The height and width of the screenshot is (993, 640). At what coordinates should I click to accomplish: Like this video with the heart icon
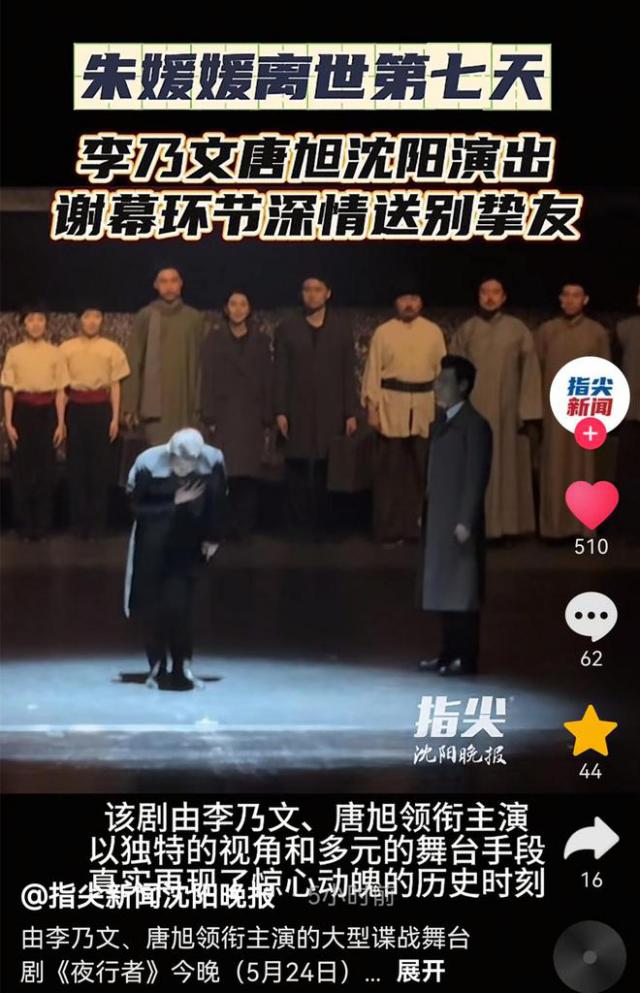[591, 505]
